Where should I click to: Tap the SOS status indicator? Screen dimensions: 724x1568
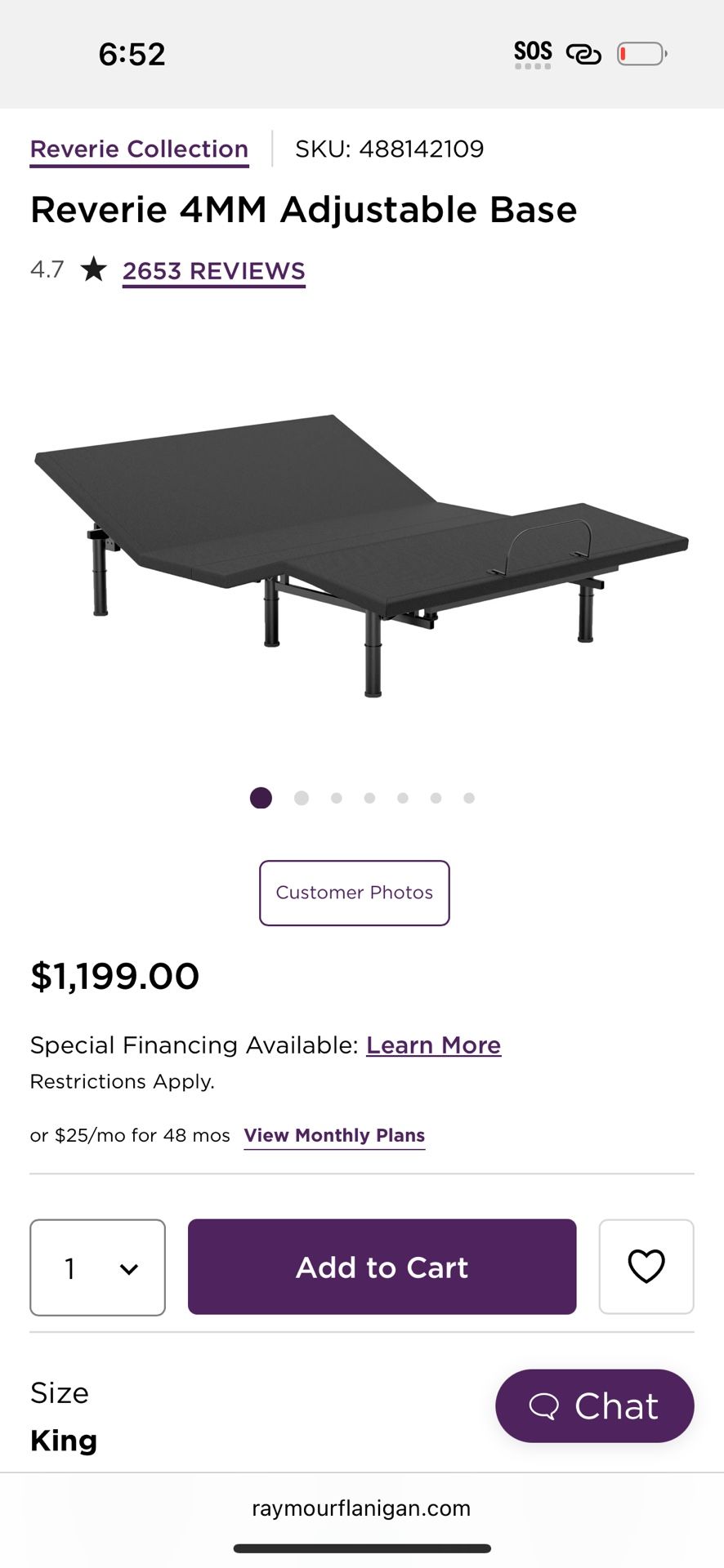point(532,51)
